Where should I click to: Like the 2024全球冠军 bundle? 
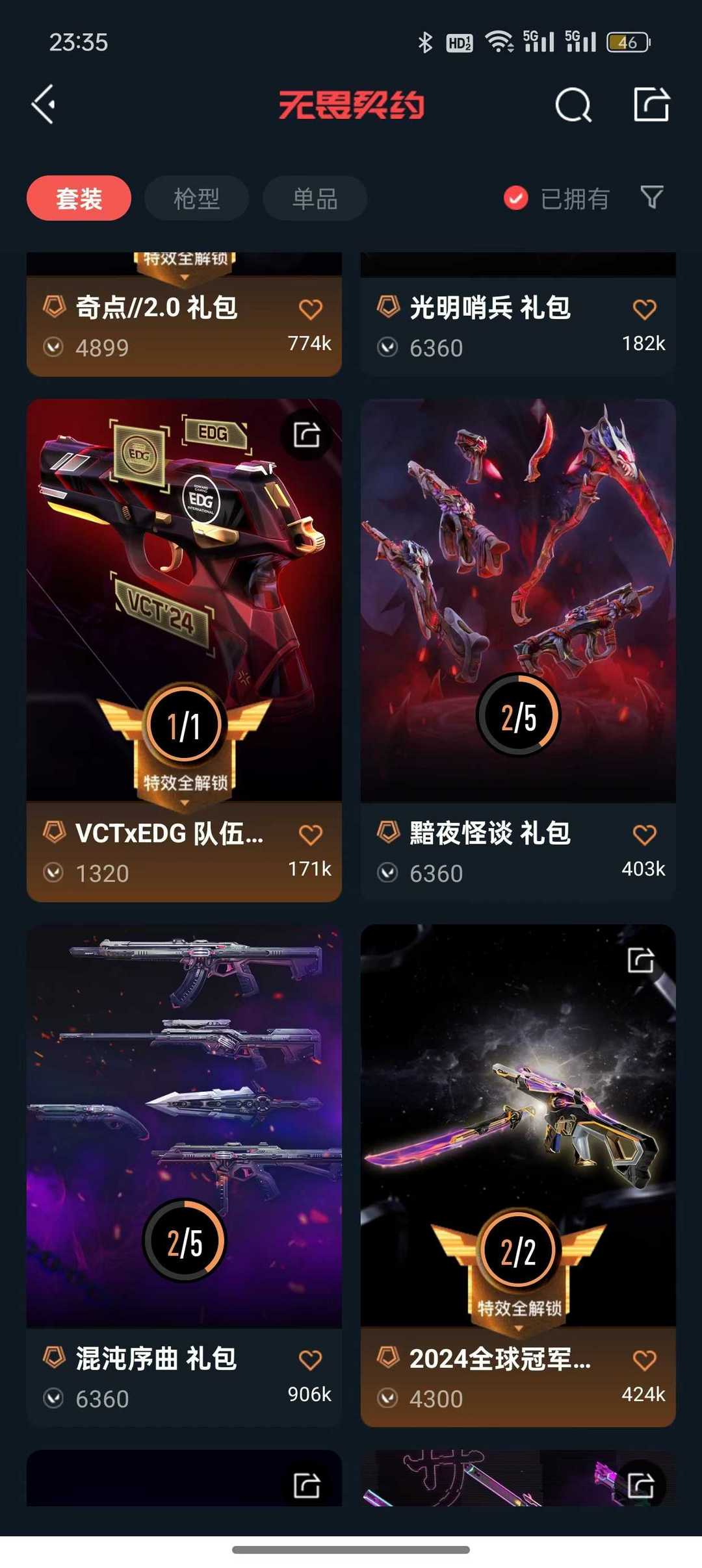point(645,1359)
